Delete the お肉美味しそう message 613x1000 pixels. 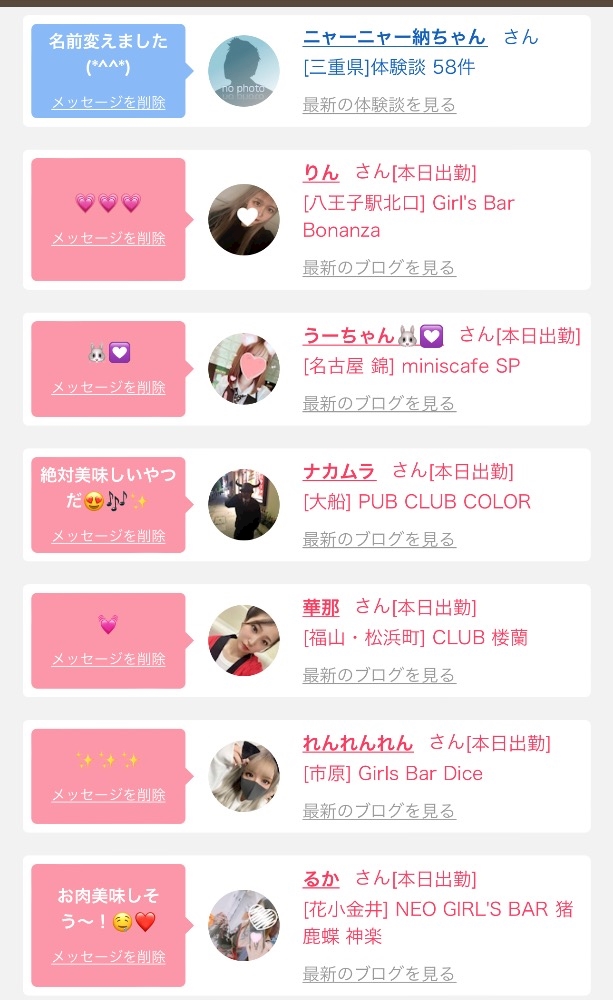[108, 957]
